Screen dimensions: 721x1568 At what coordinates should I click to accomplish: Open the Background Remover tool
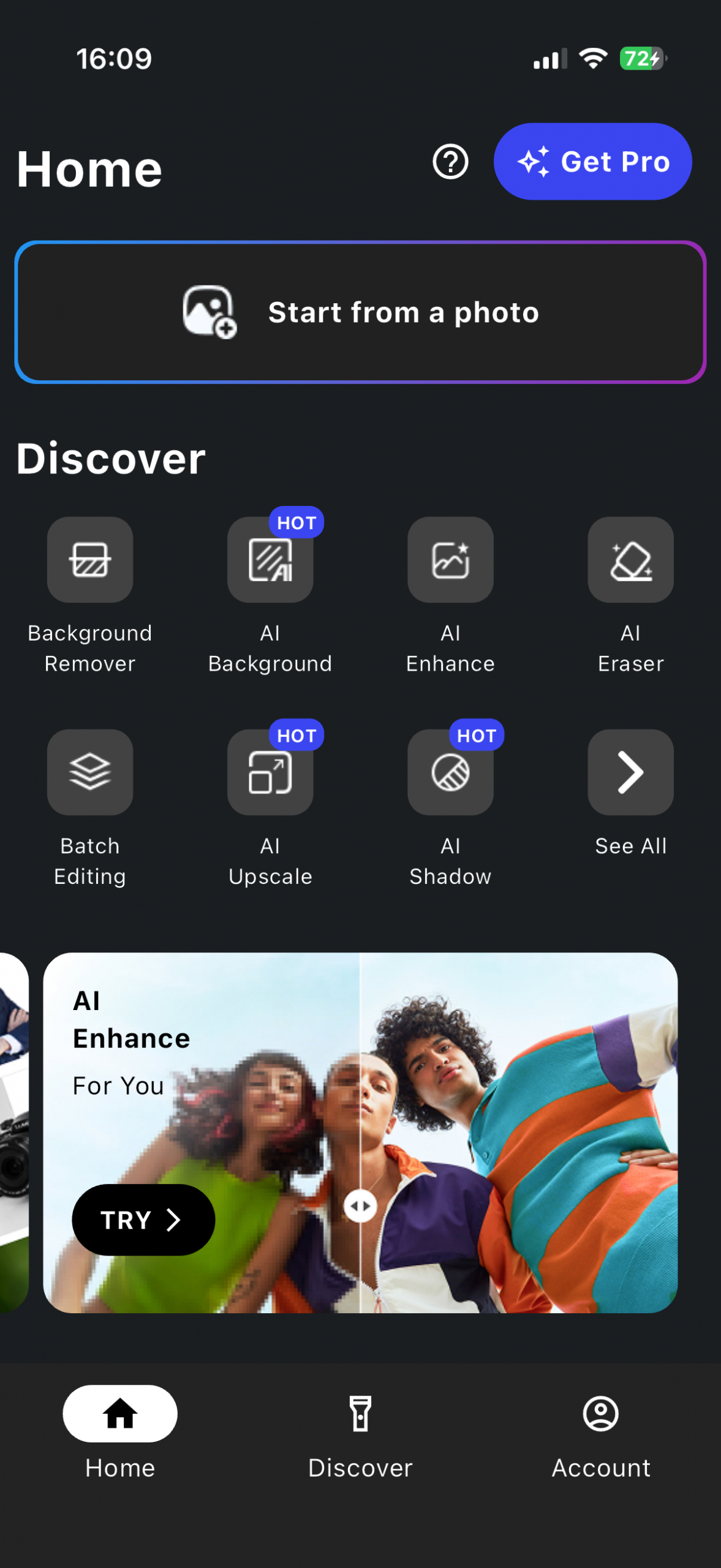[90, 560]
